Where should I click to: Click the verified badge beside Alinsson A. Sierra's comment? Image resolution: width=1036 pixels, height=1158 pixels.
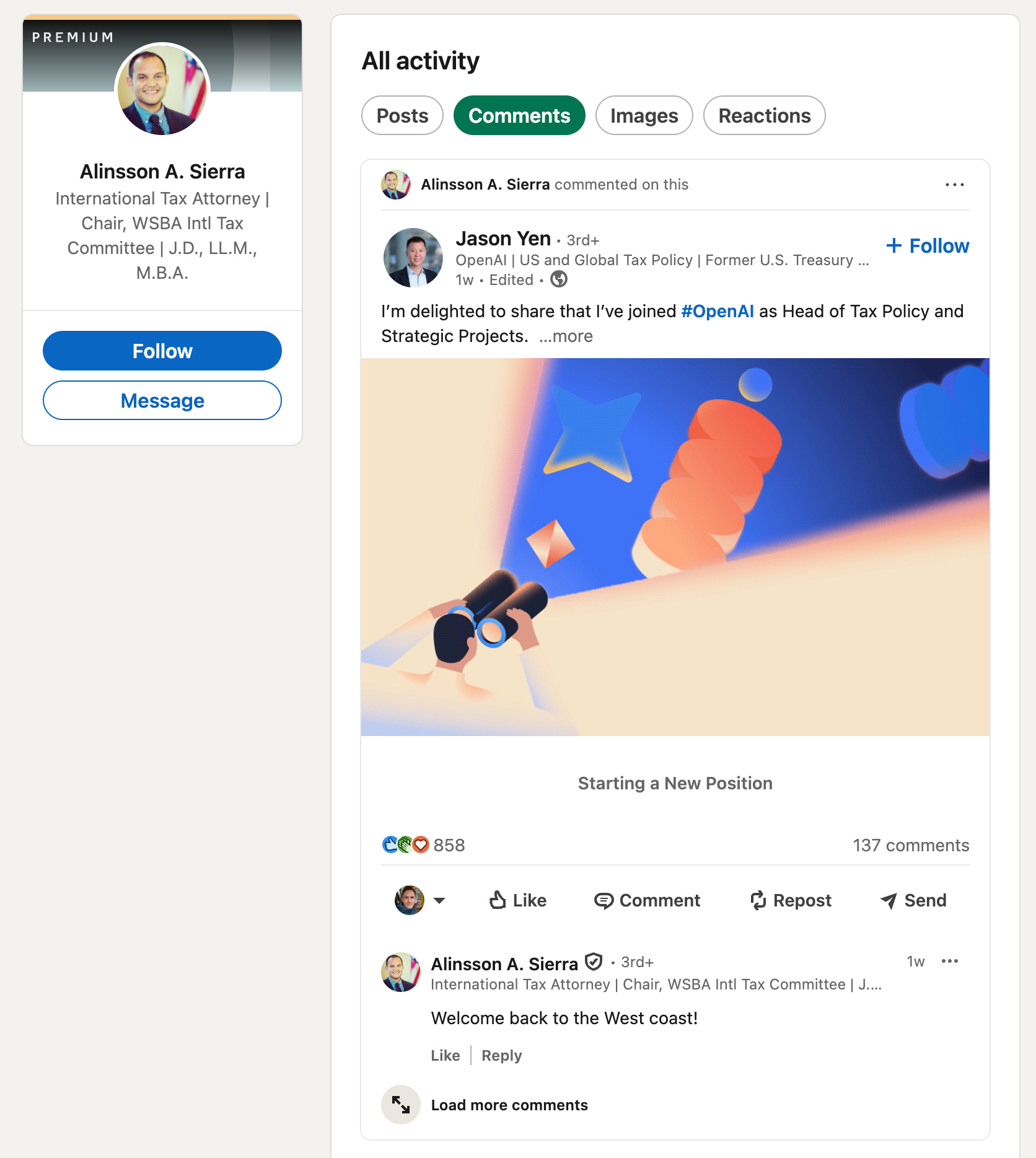point(593,962)
